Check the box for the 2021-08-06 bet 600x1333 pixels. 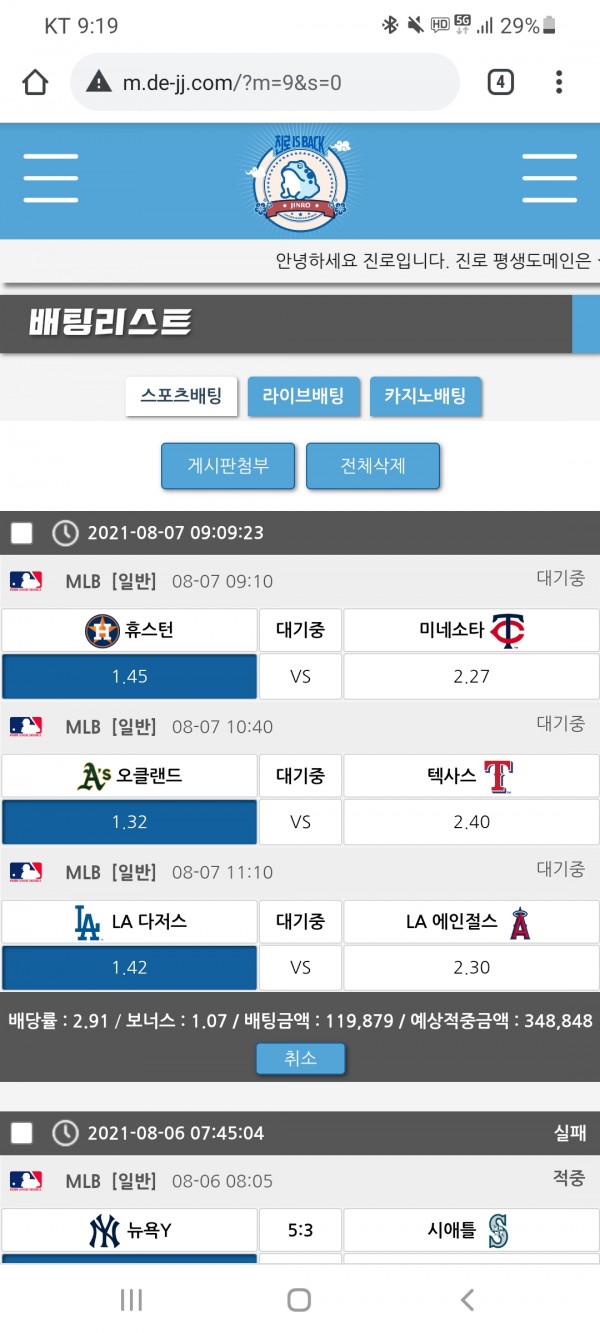[x=22, y=1133]
